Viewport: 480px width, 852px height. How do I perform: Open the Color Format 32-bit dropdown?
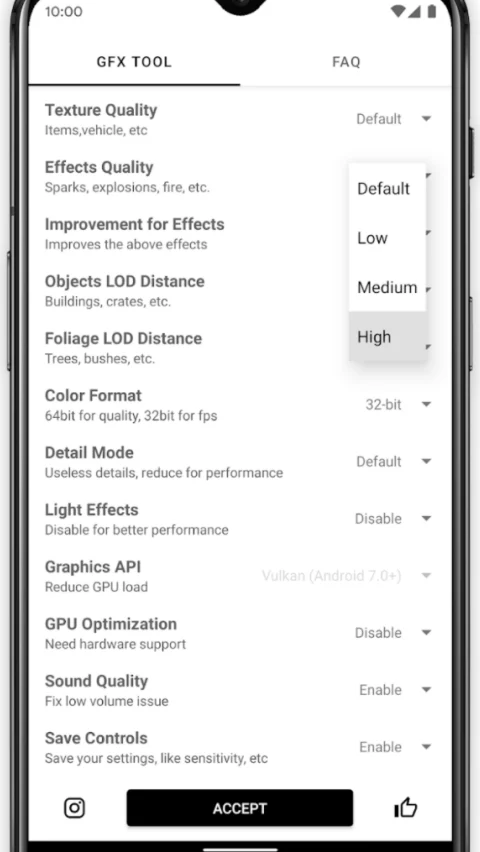point(397,404)
